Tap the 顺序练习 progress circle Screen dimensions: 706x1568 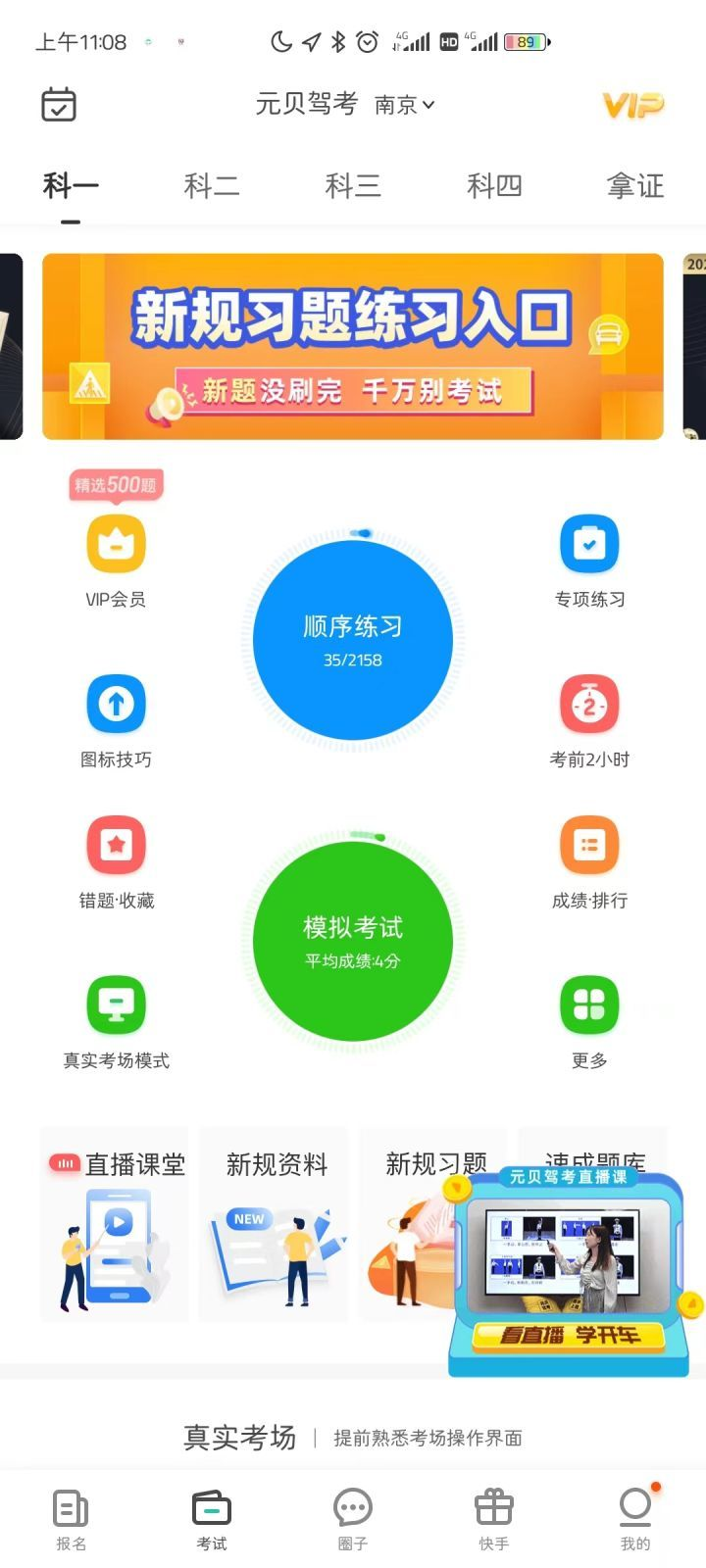353,639
